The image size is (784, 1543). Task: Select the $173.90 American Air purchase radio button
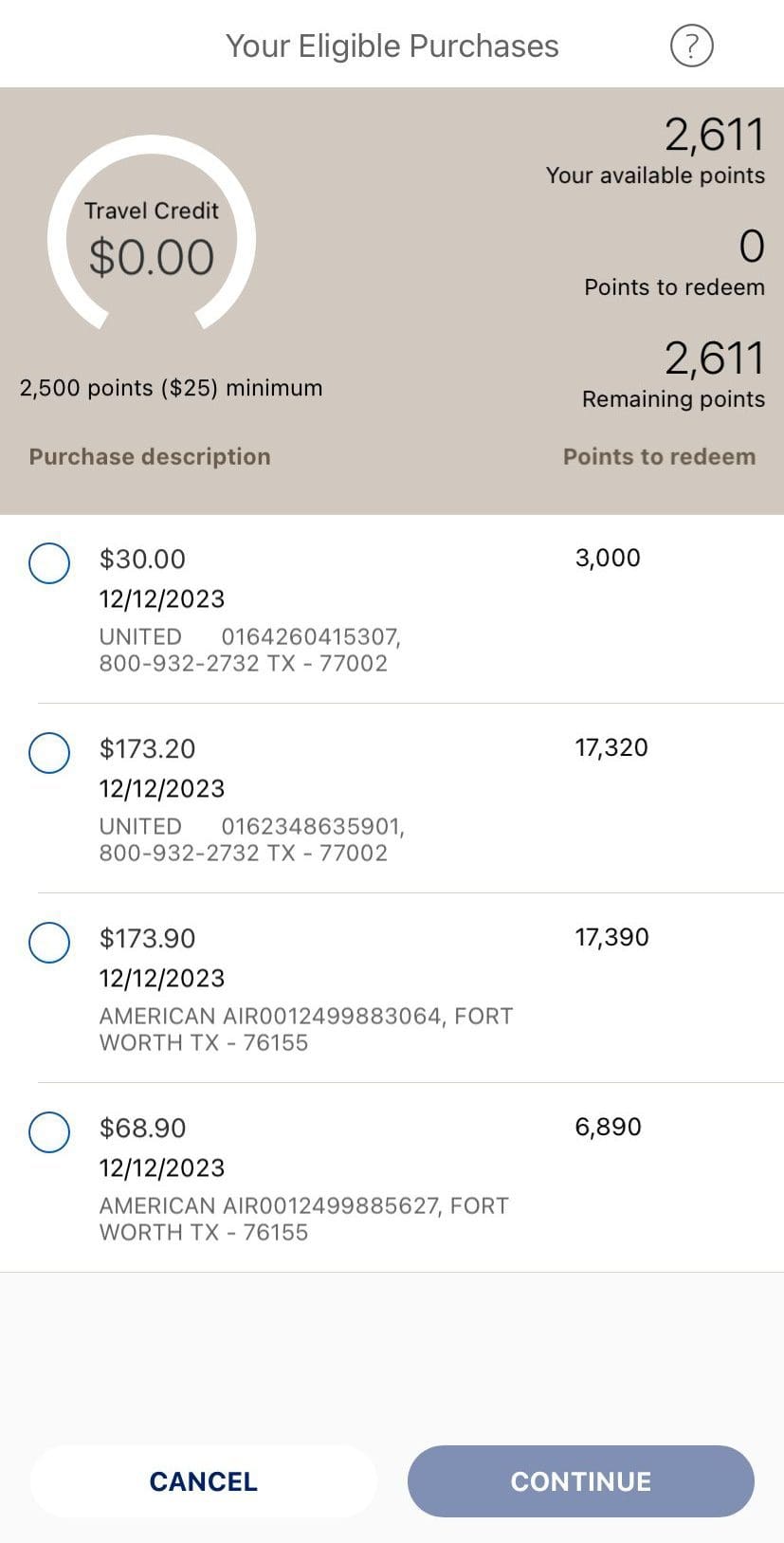pos(49,943)
